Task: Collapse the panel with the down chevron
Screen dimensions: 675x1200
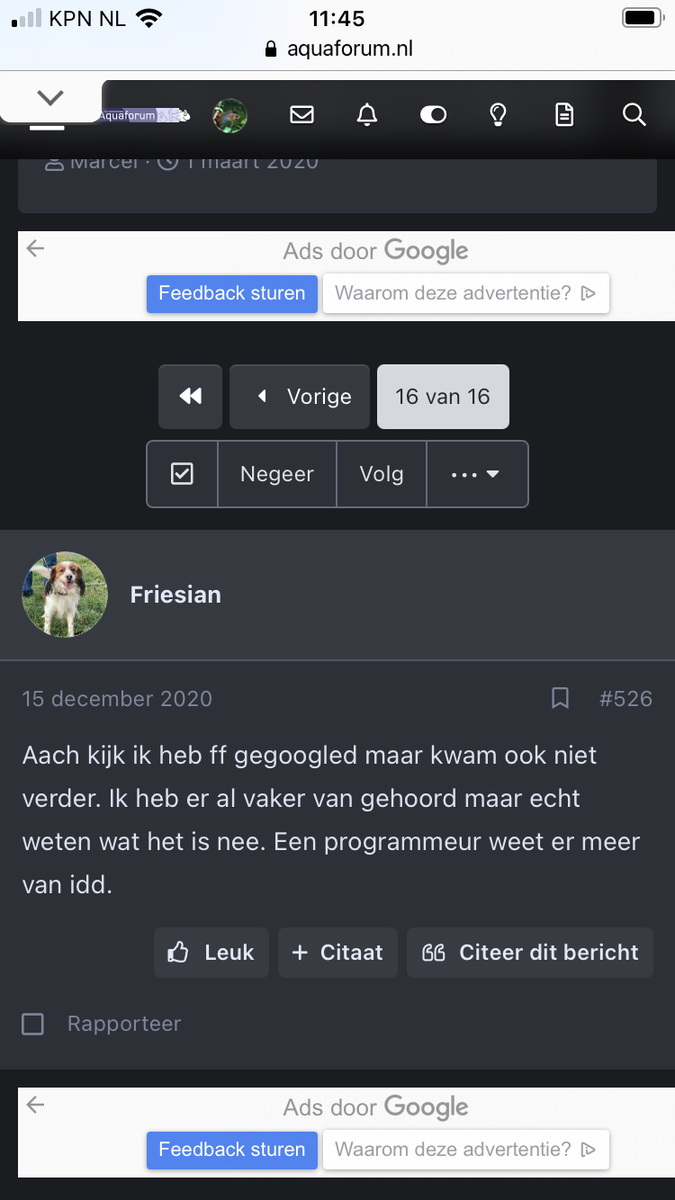Action: point(50,98)
